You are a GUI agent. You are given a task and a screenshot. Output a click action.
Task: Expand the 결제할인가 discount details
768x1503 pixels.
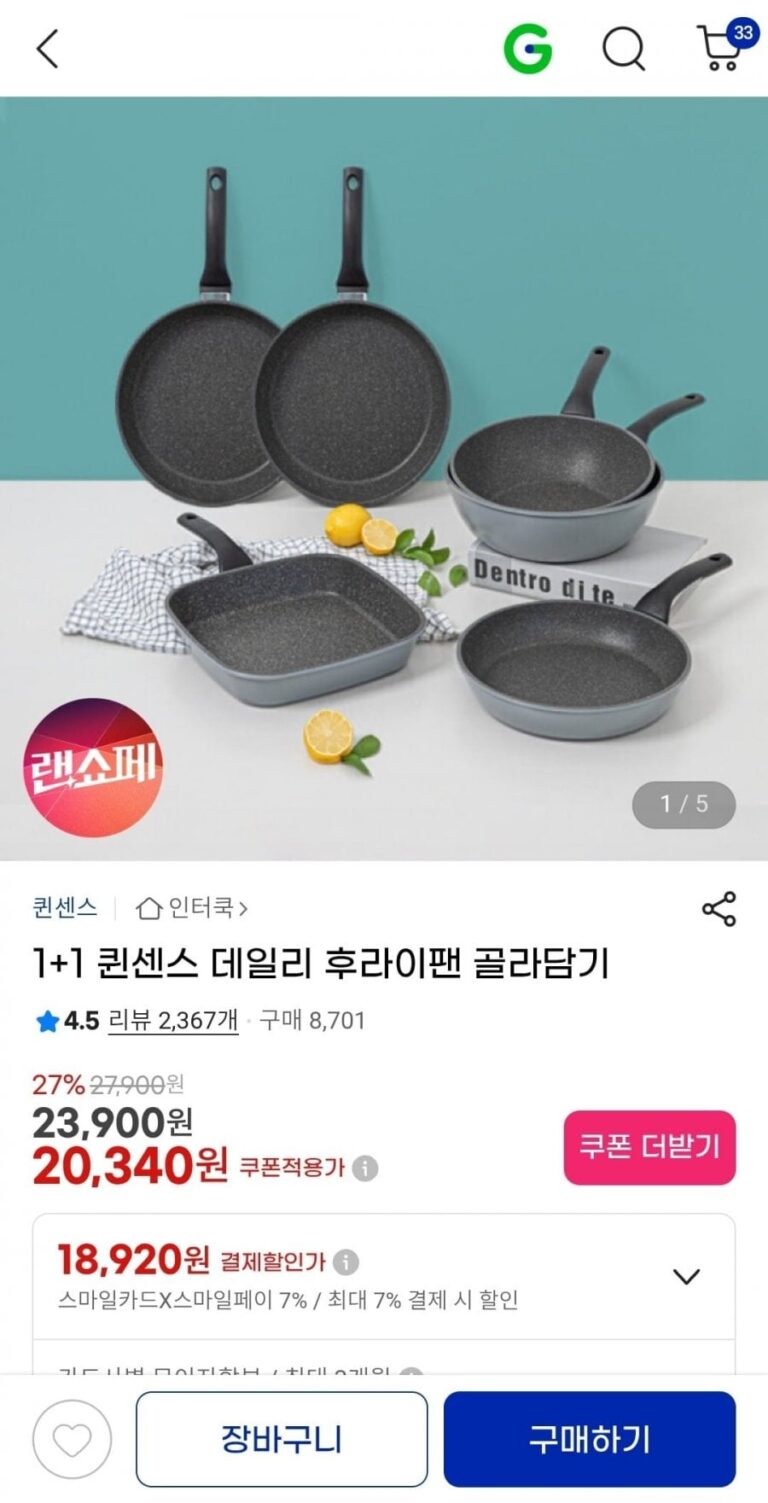click(686, 1276)
